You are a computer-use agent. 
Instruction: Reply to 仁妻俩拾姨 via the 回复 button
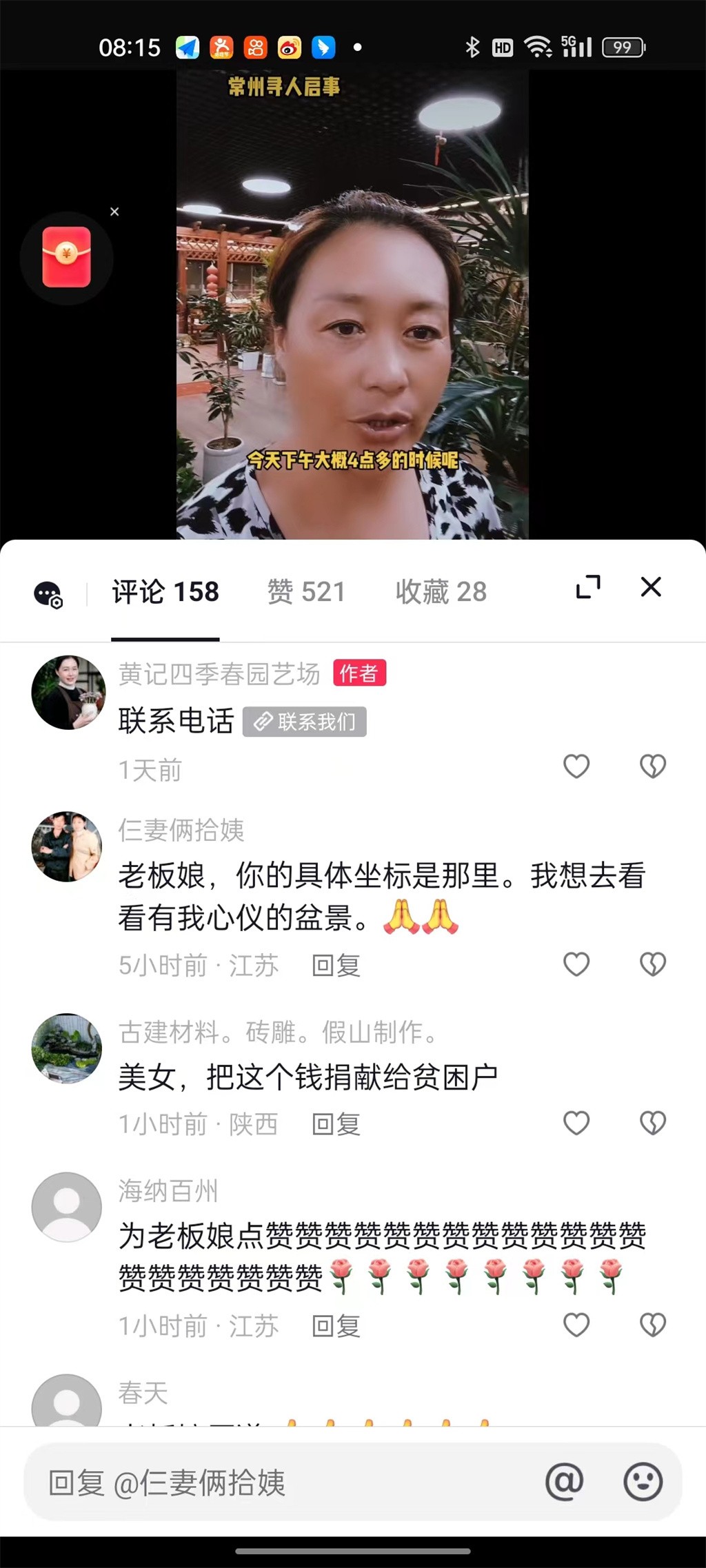[336, 966]
